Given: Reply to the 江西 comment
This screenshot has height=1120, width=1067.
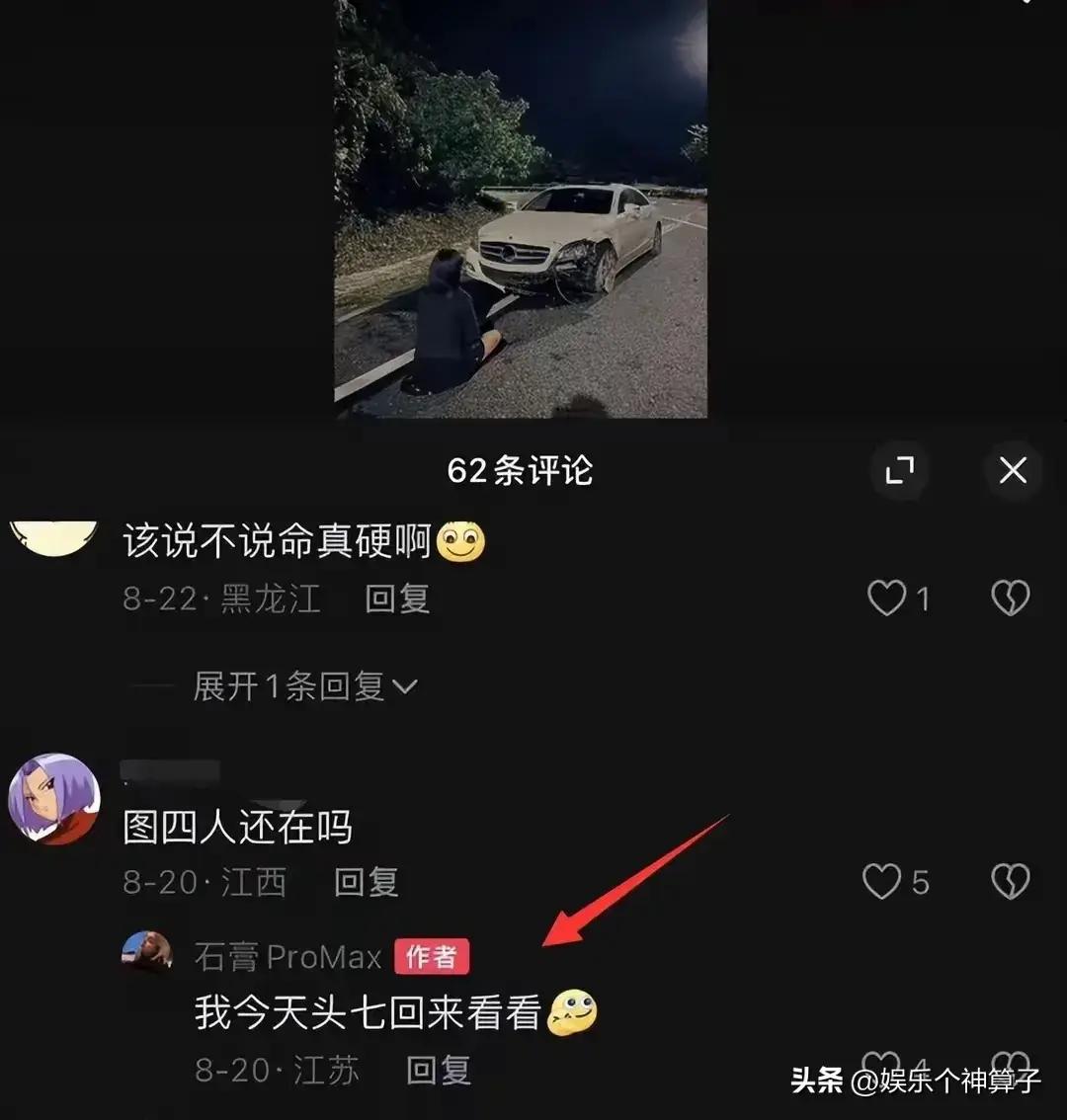Looking at the screenshot, I should [367, 882].
